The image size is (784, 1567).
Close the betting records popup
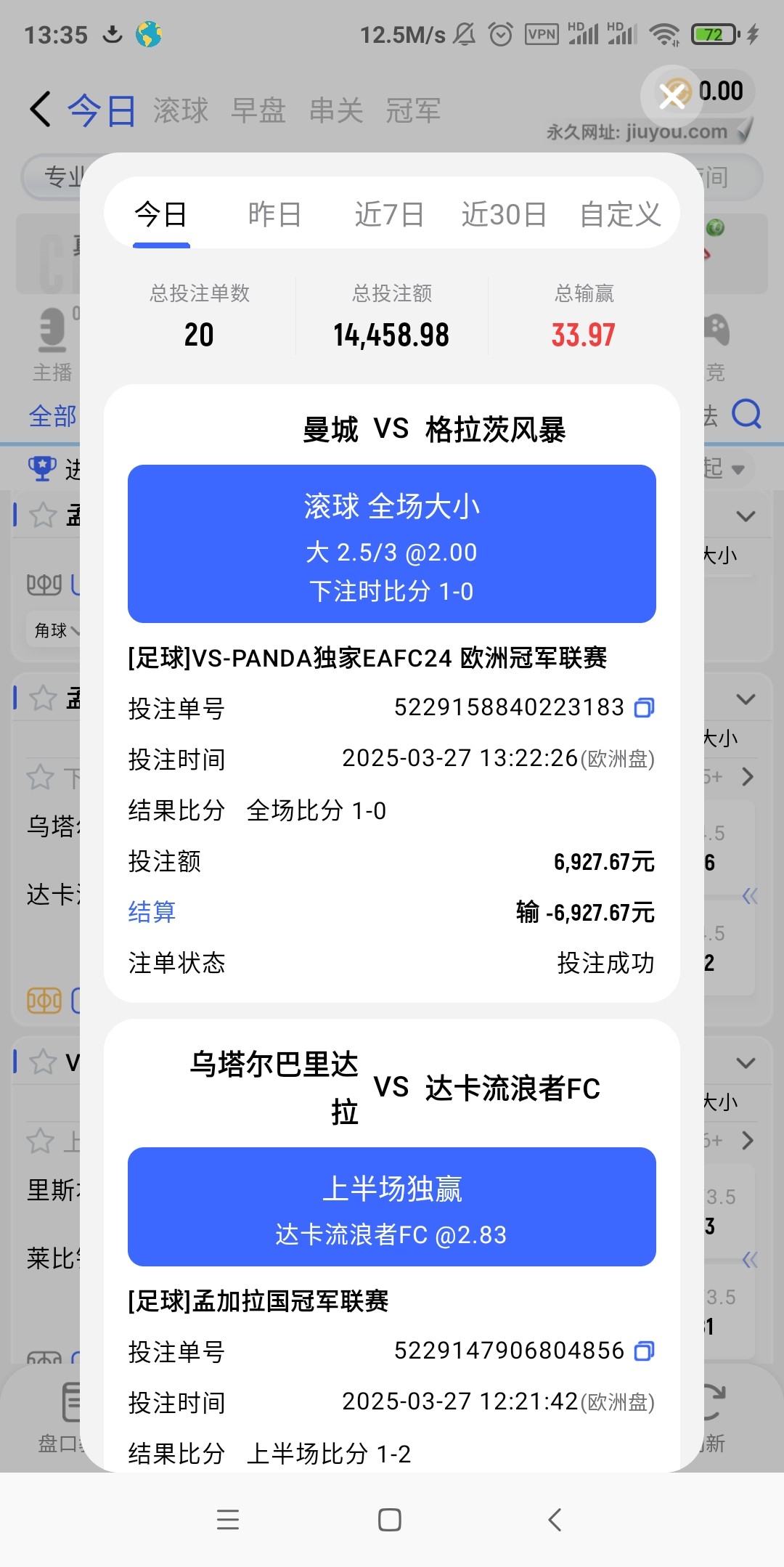click(672, 95)
